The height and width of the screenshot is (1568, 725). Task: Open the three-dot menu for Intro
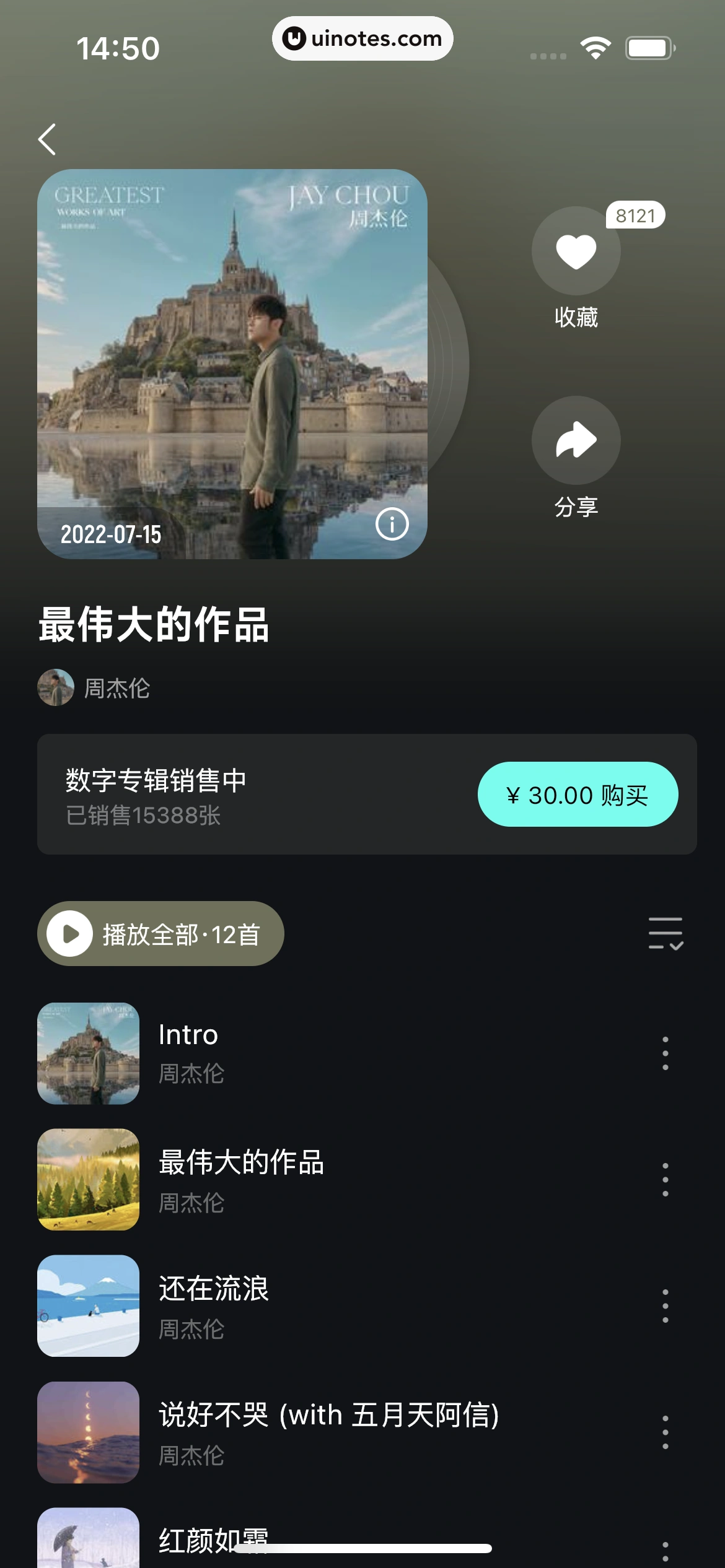point(666,1054)
